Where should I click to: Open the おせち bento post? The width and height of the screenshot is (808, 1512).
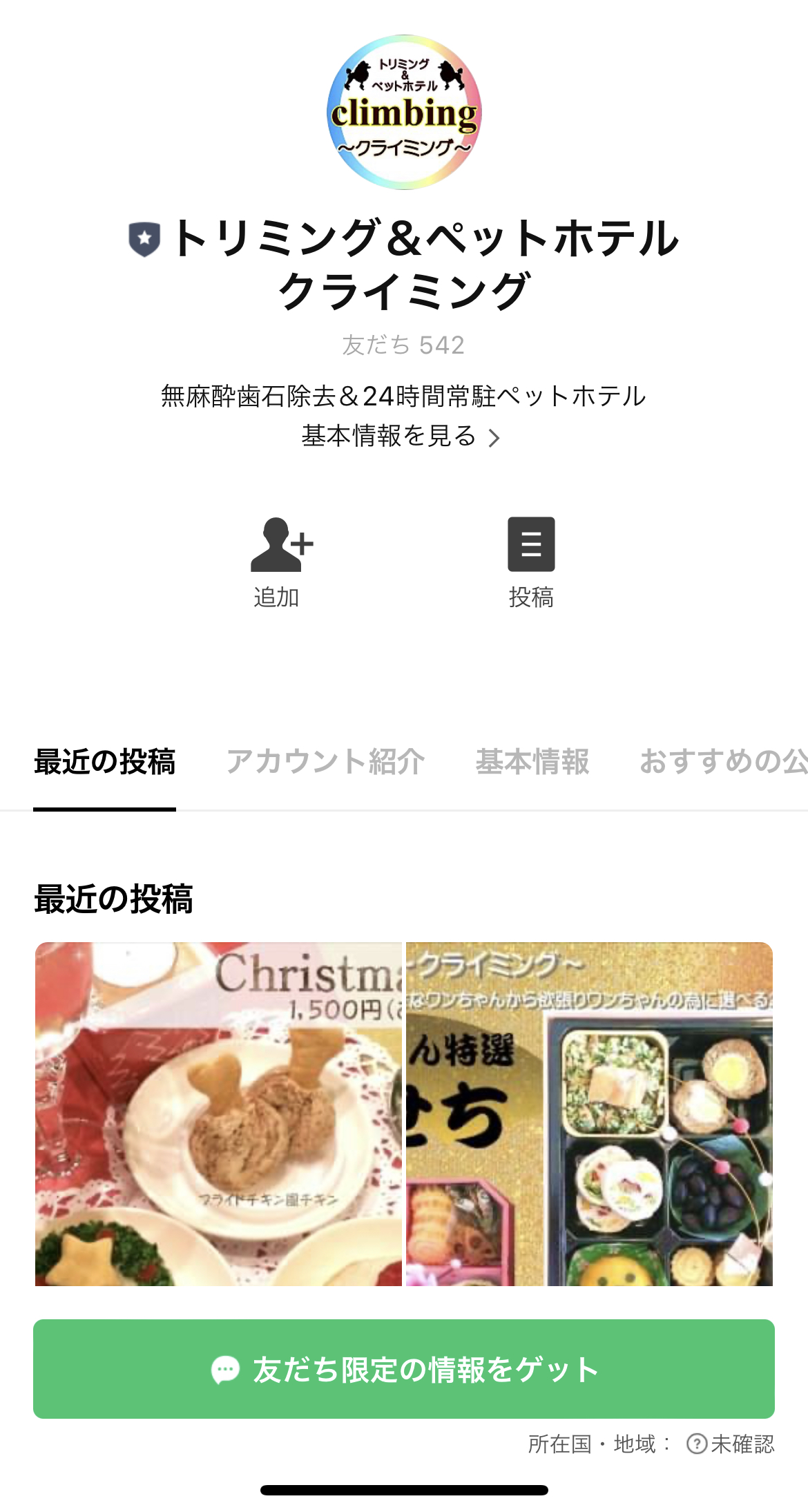589,1113
